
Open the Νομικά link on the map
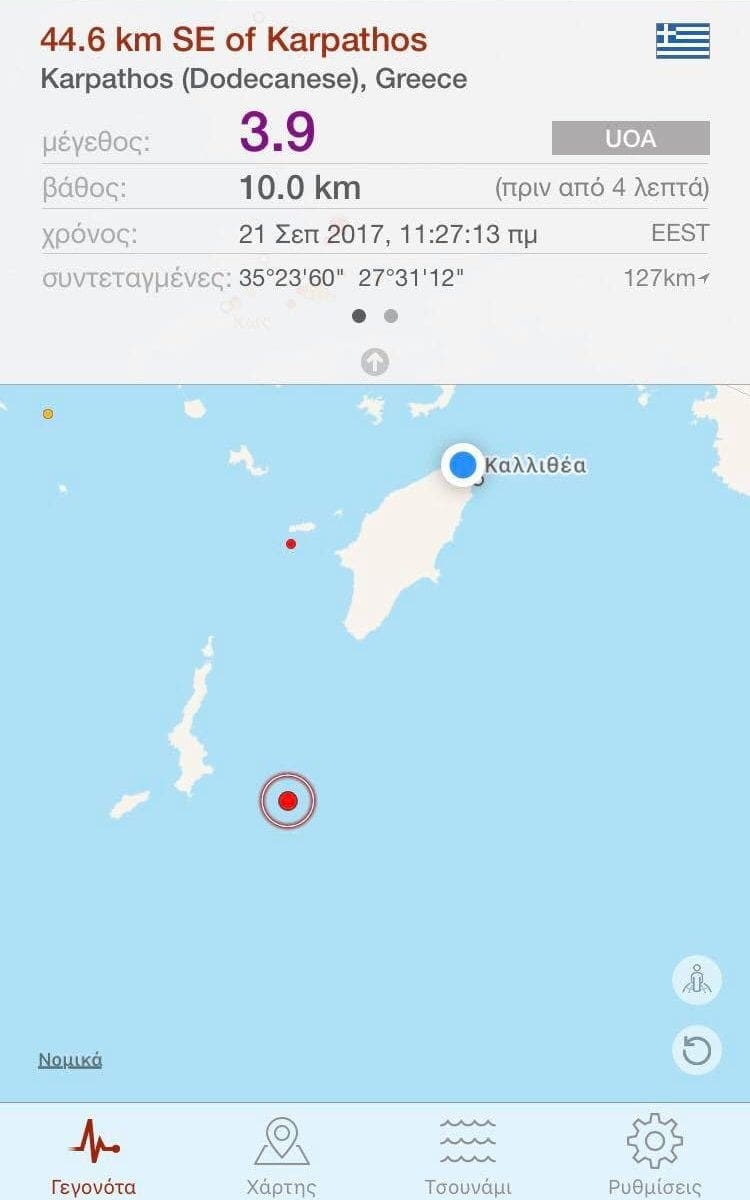click(70, 1060)
